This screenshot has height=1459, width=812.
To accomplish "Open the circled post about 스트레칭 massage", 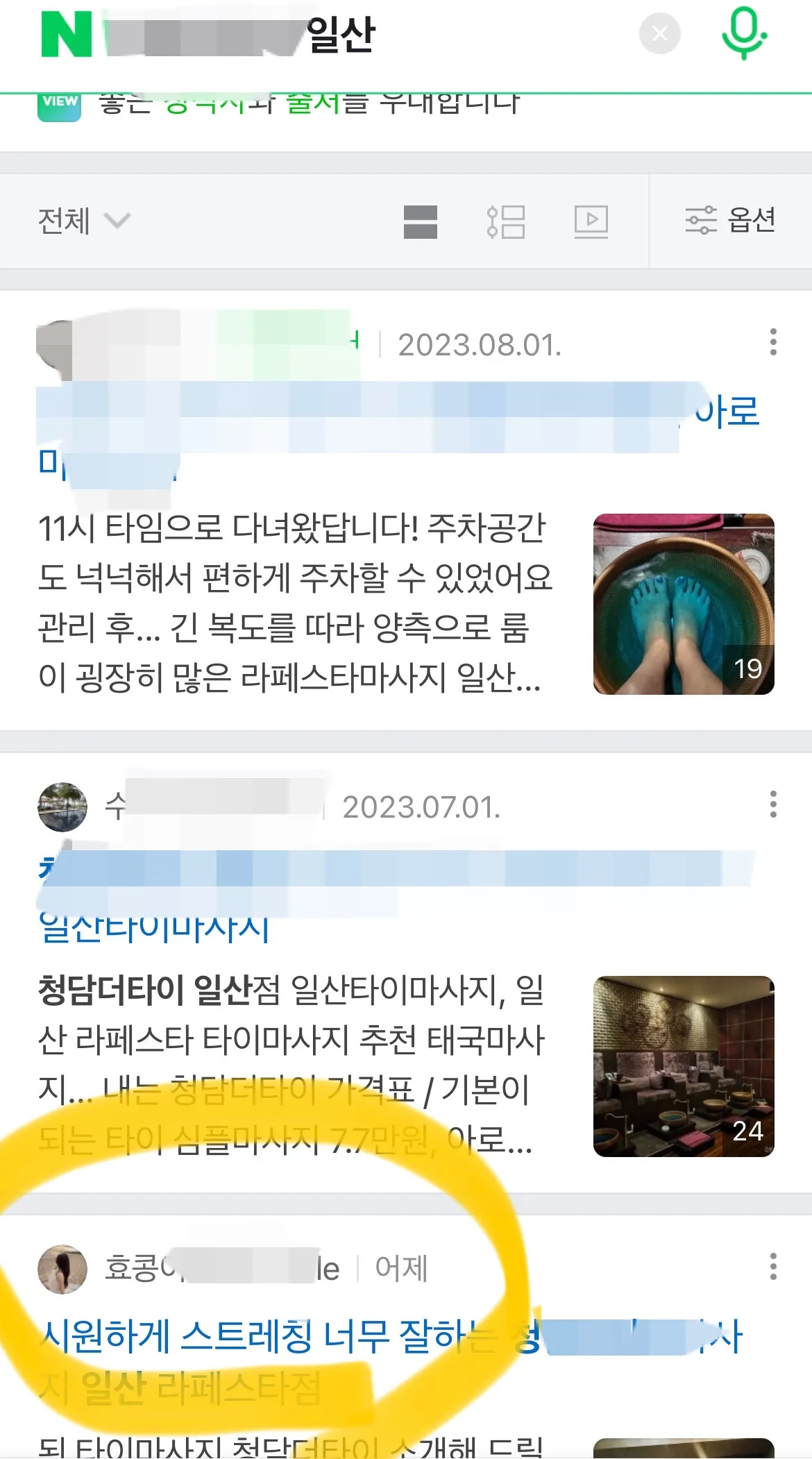I will [278, 1338].
